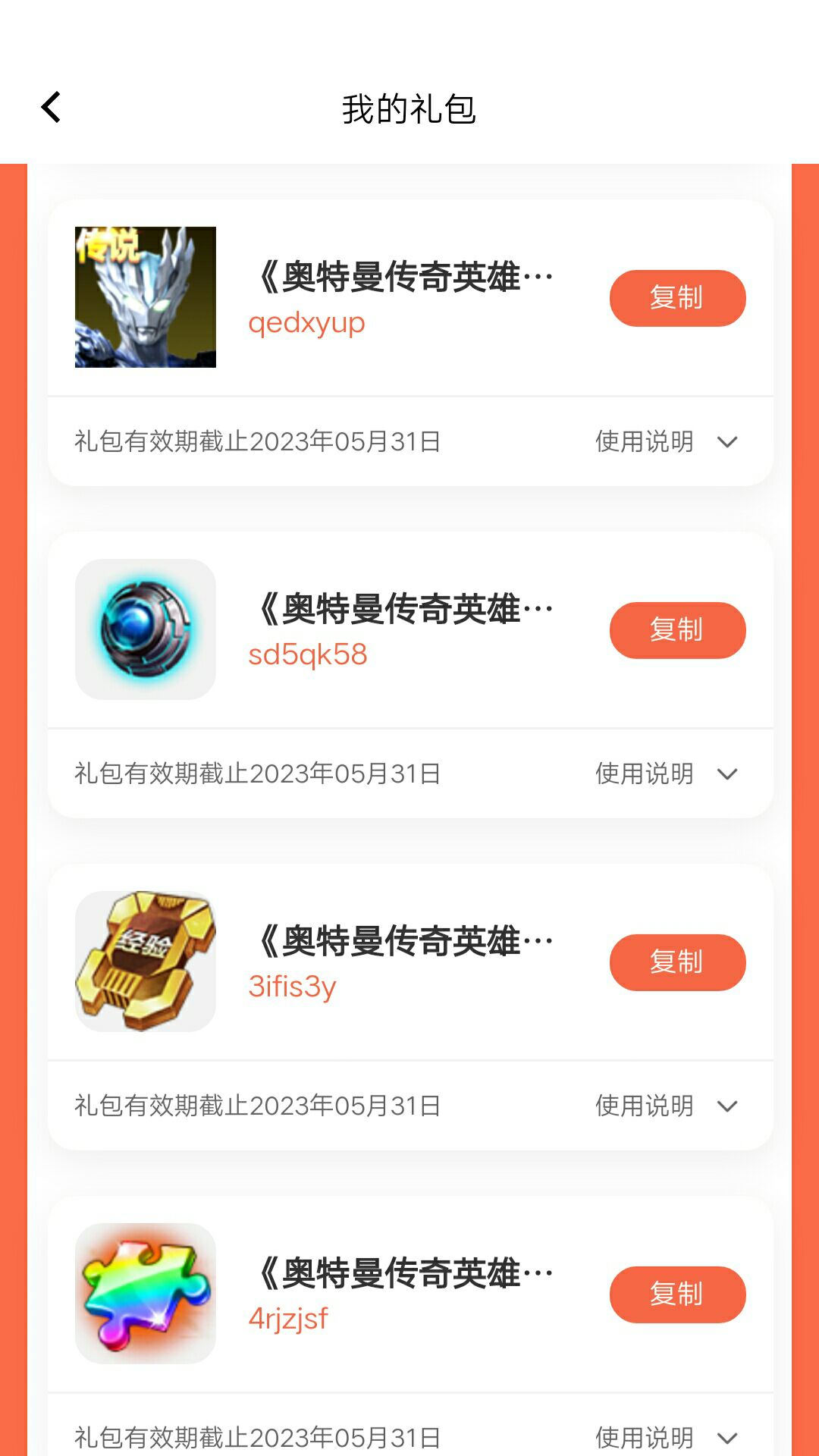Go back from 我的礼包 page
The image size is (819, 1456).
[52, 108]
